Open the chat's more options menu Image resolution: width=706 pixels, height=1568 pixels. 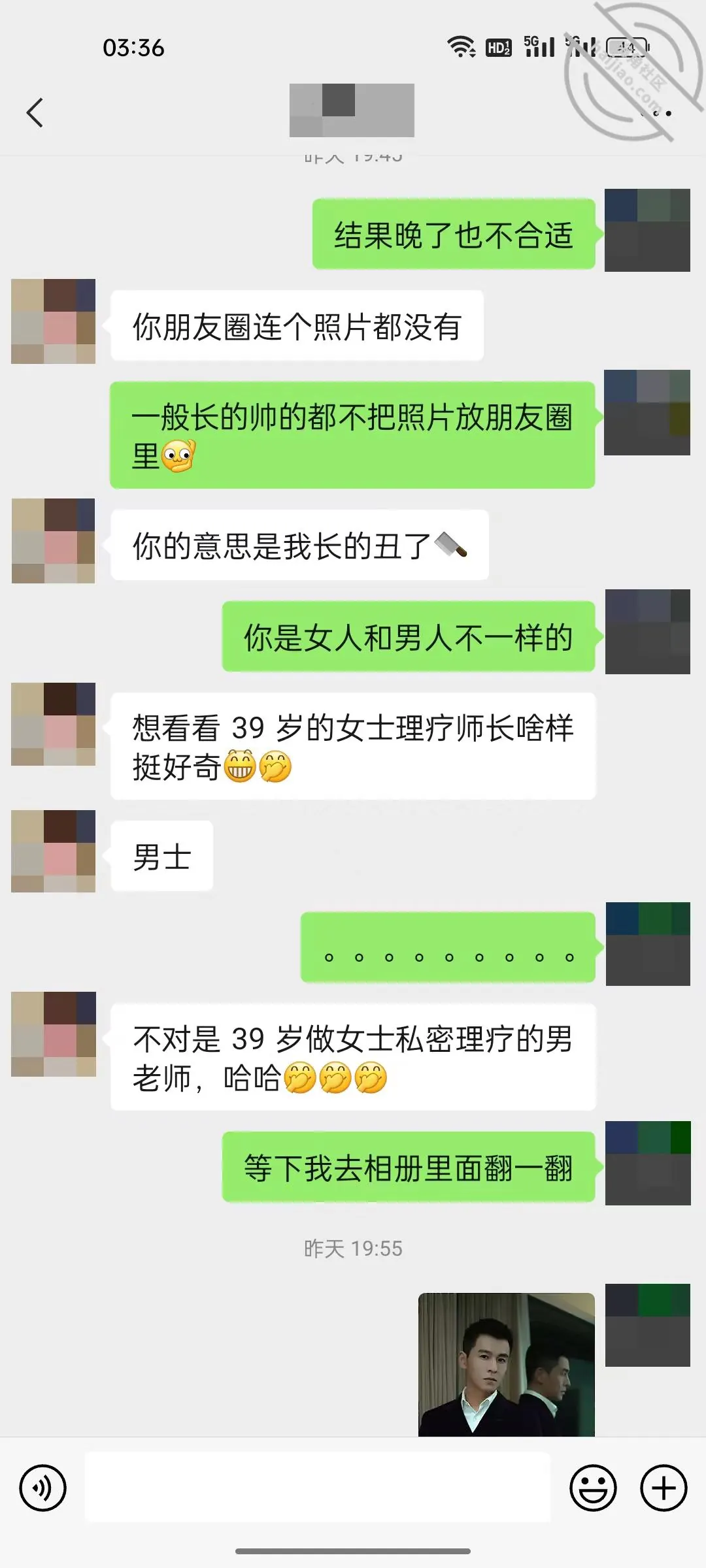tap(657, 113)
